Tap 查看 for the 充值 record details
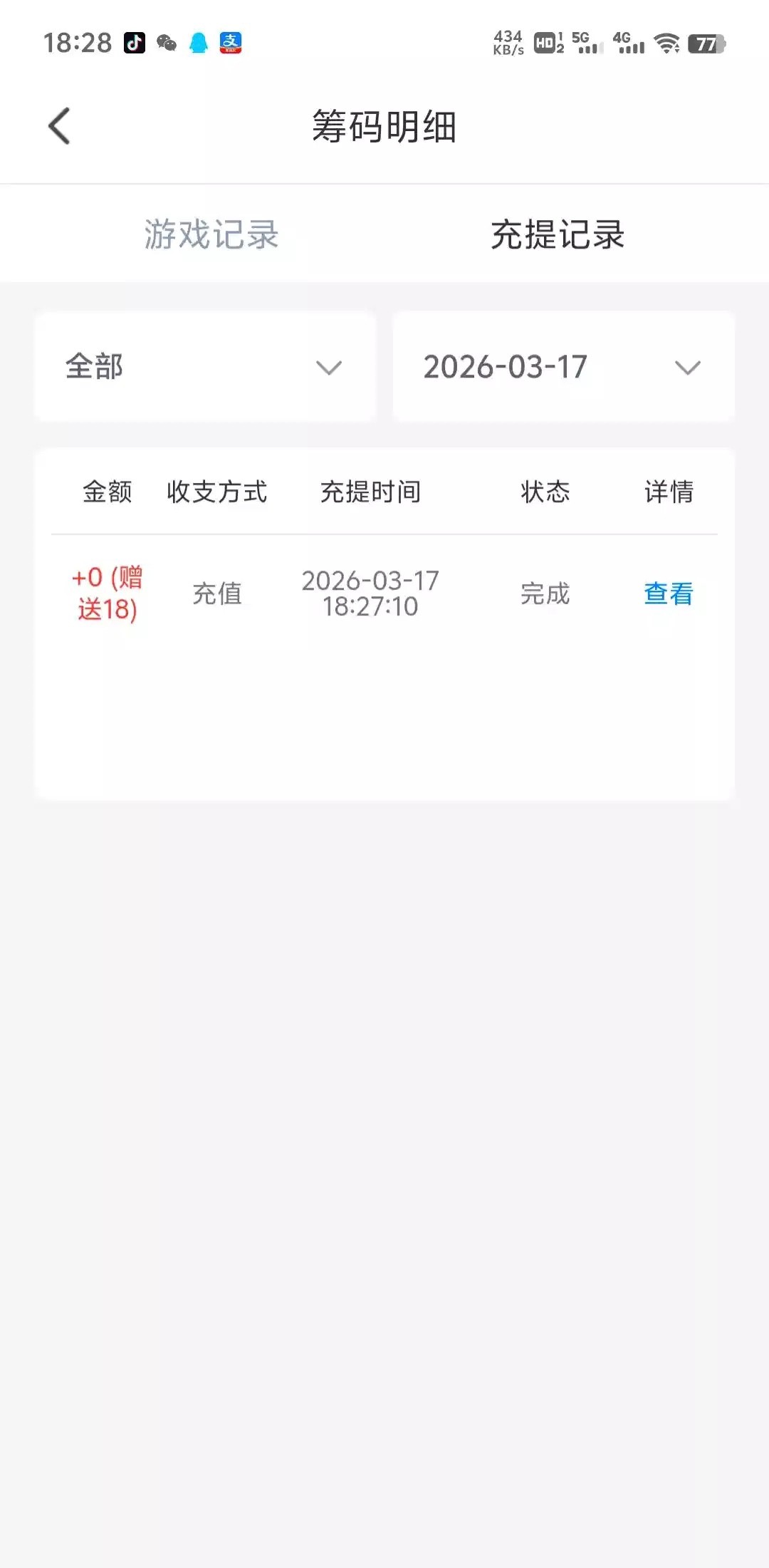This screenshot has height=1568, width=769. [668, 593]
